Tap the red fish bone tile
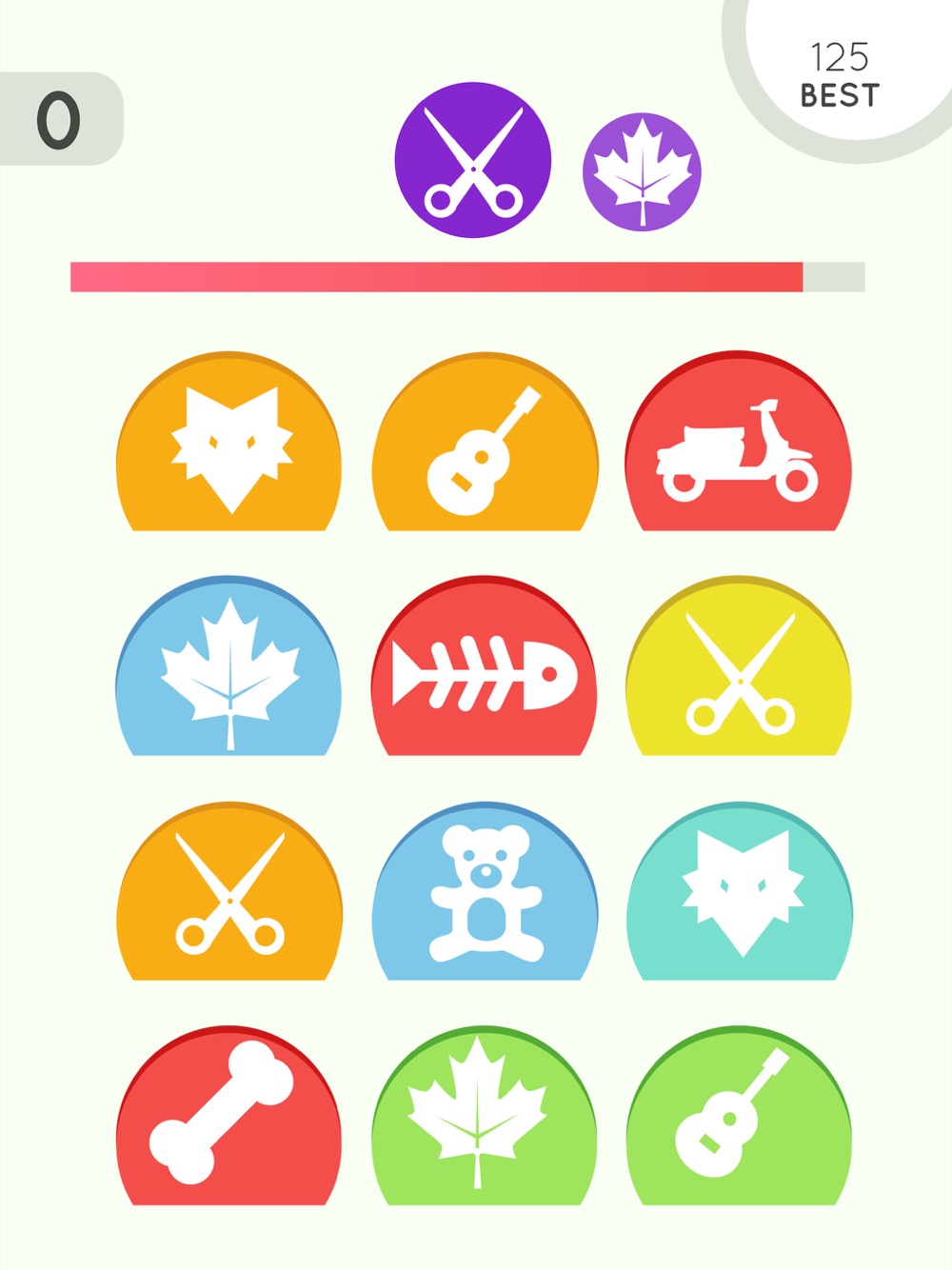Screen dimensions: 952x1270 [x=485, y=670]
